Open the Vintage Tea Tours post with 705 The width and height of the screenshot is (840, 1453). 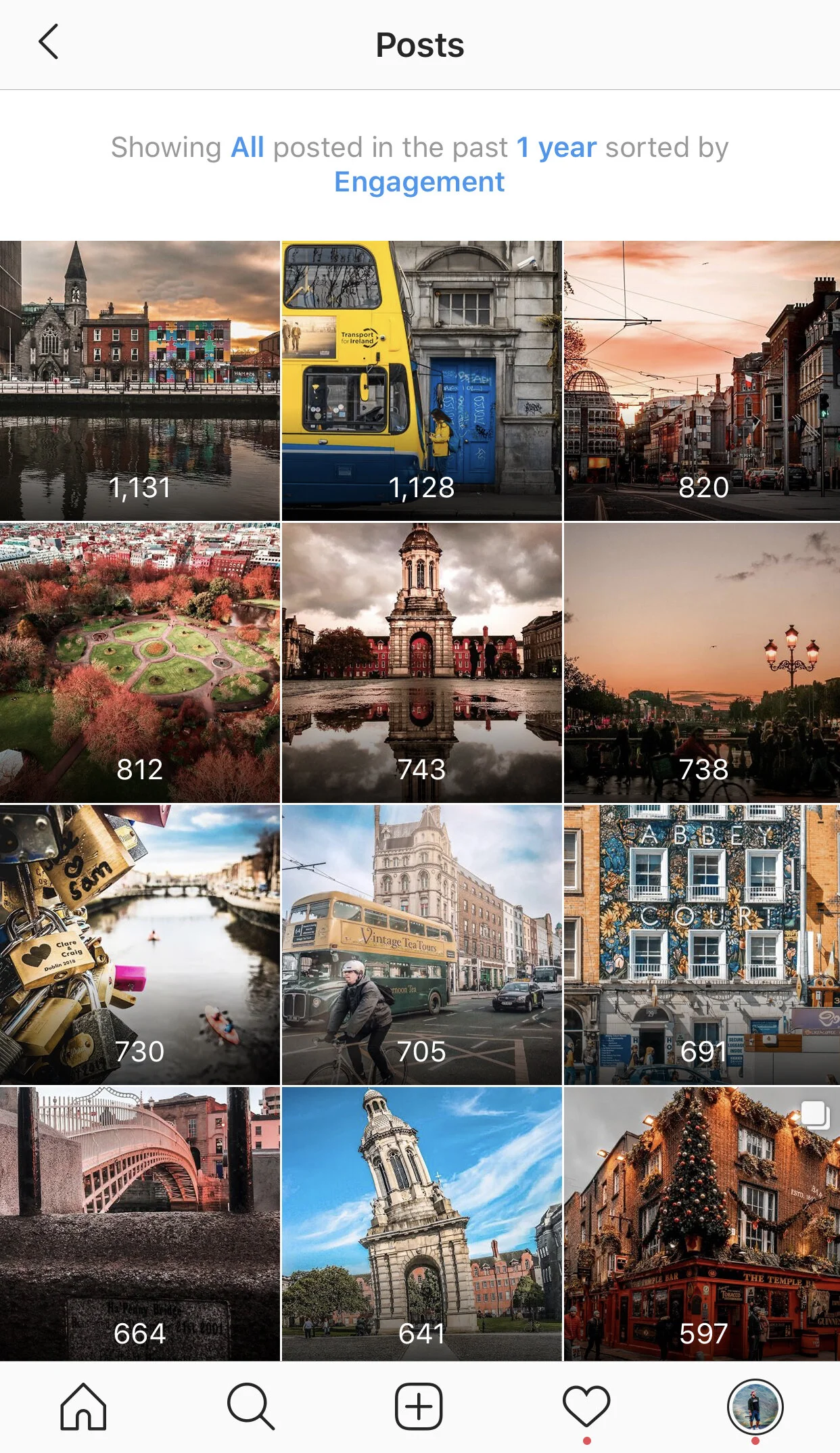tap(421, 944)
